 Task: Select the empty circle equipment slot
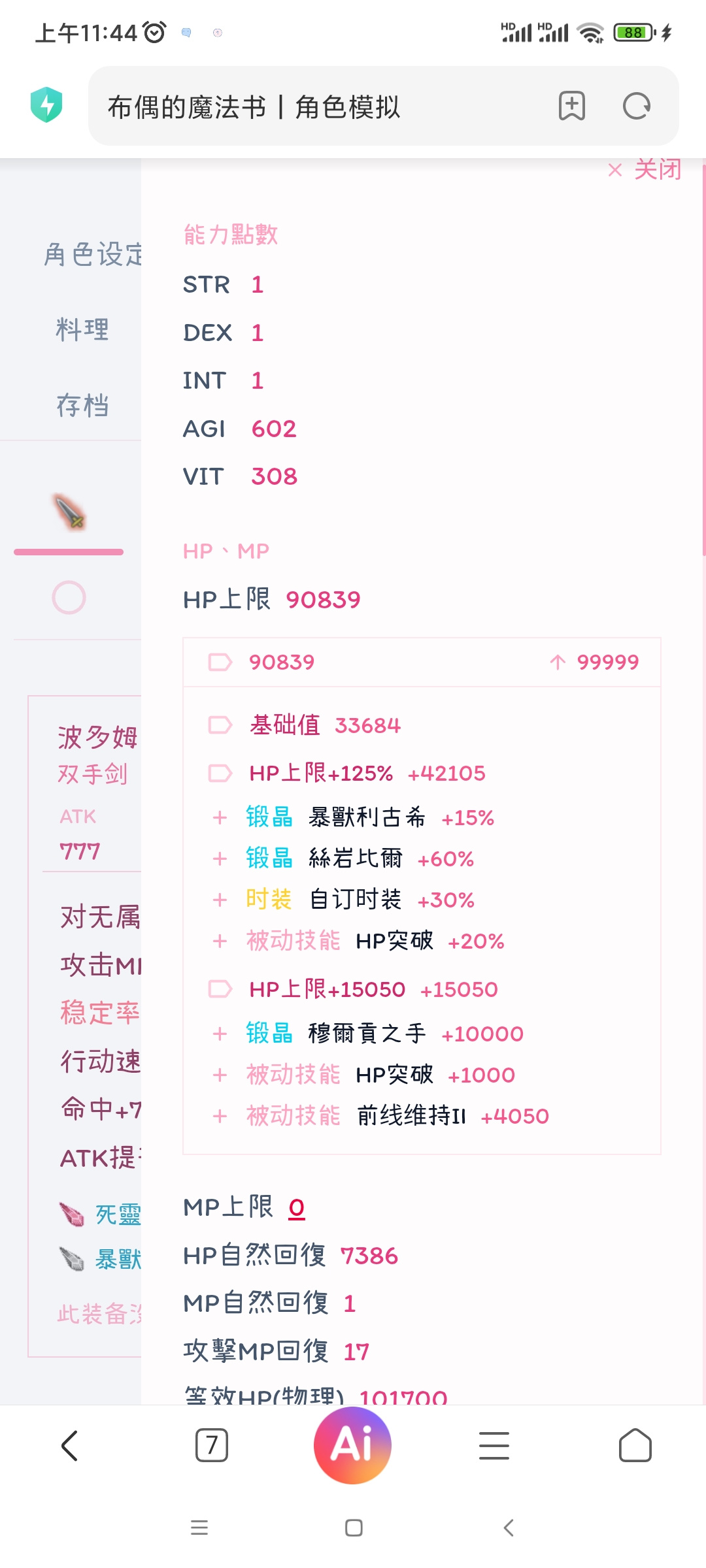69,597
